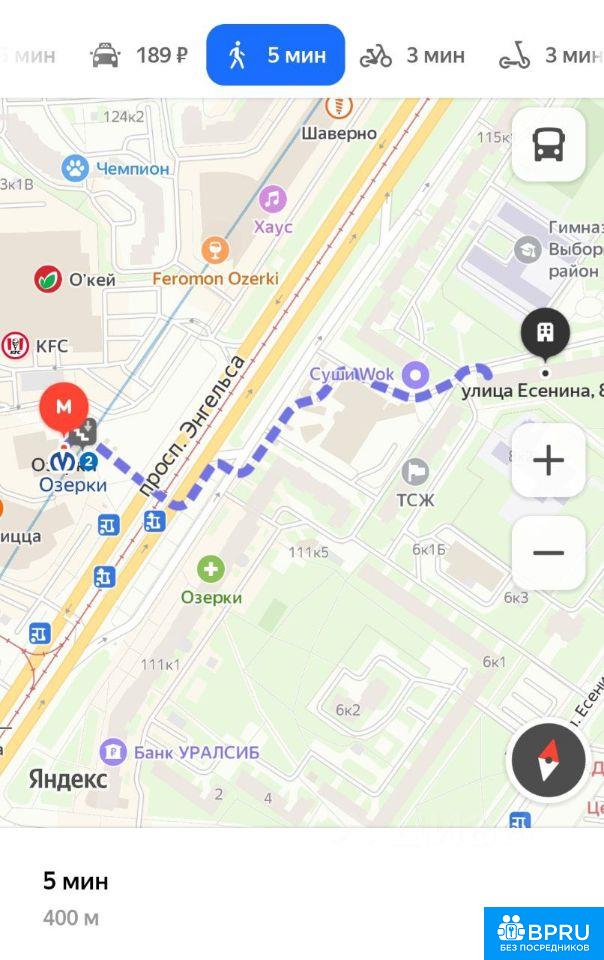This screenshot has height=960, width=604.
Task: Tap the destination pin at улица Есенина
Action: click(545, 333)
